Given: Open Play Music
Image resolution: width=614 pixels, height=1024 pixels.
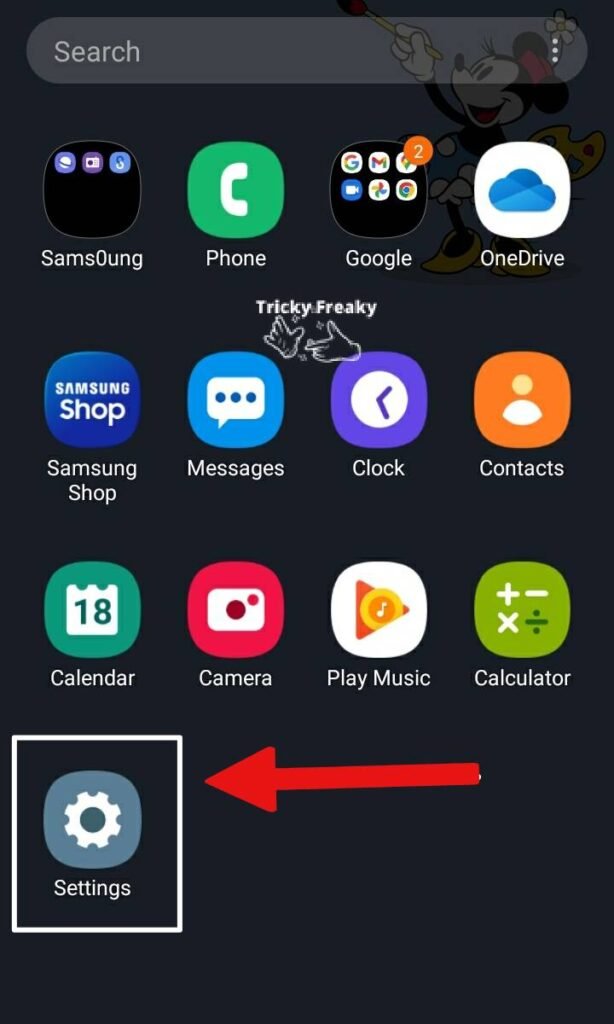Looking at the screenshot, I should 379,609.
